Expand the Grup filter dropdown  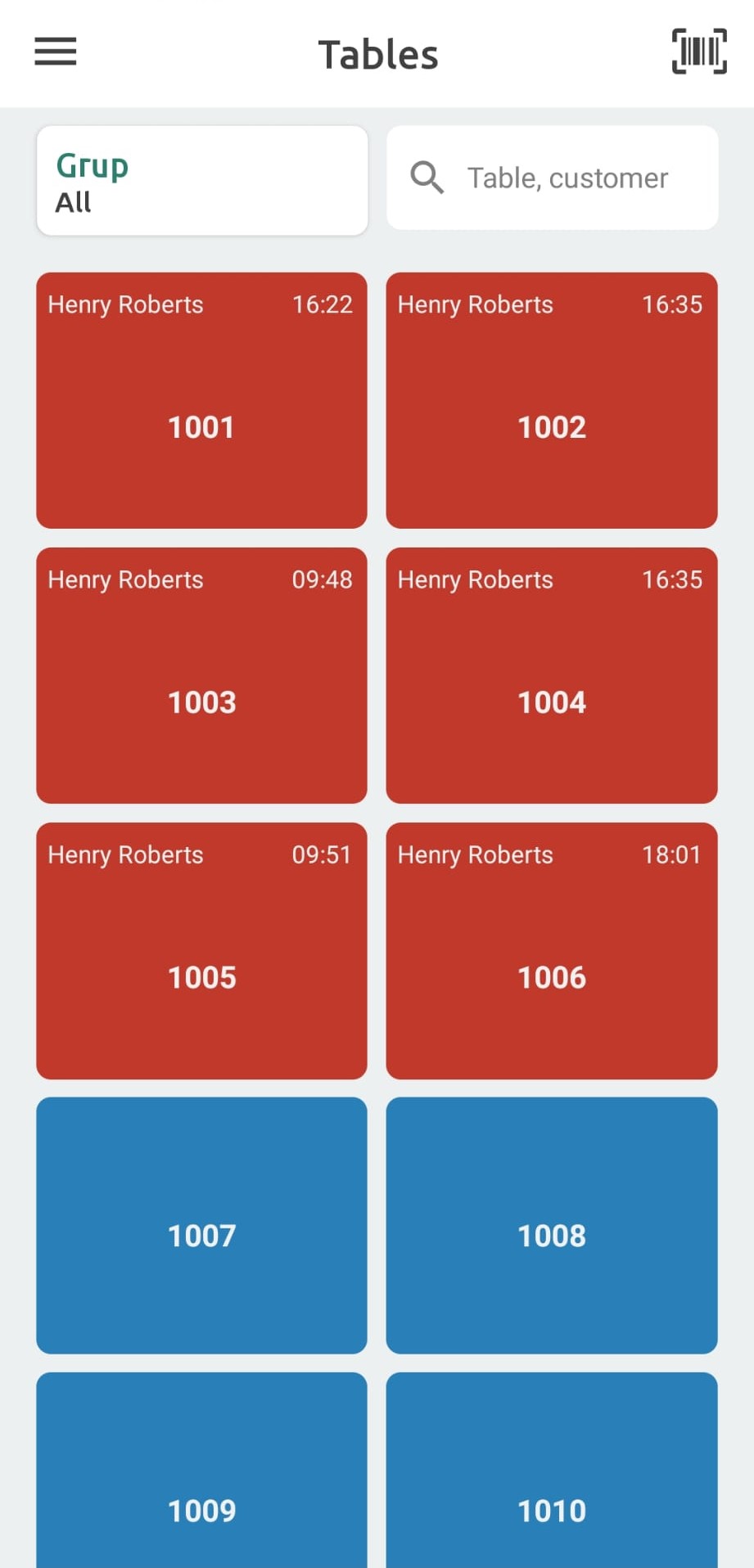[201, 181]
